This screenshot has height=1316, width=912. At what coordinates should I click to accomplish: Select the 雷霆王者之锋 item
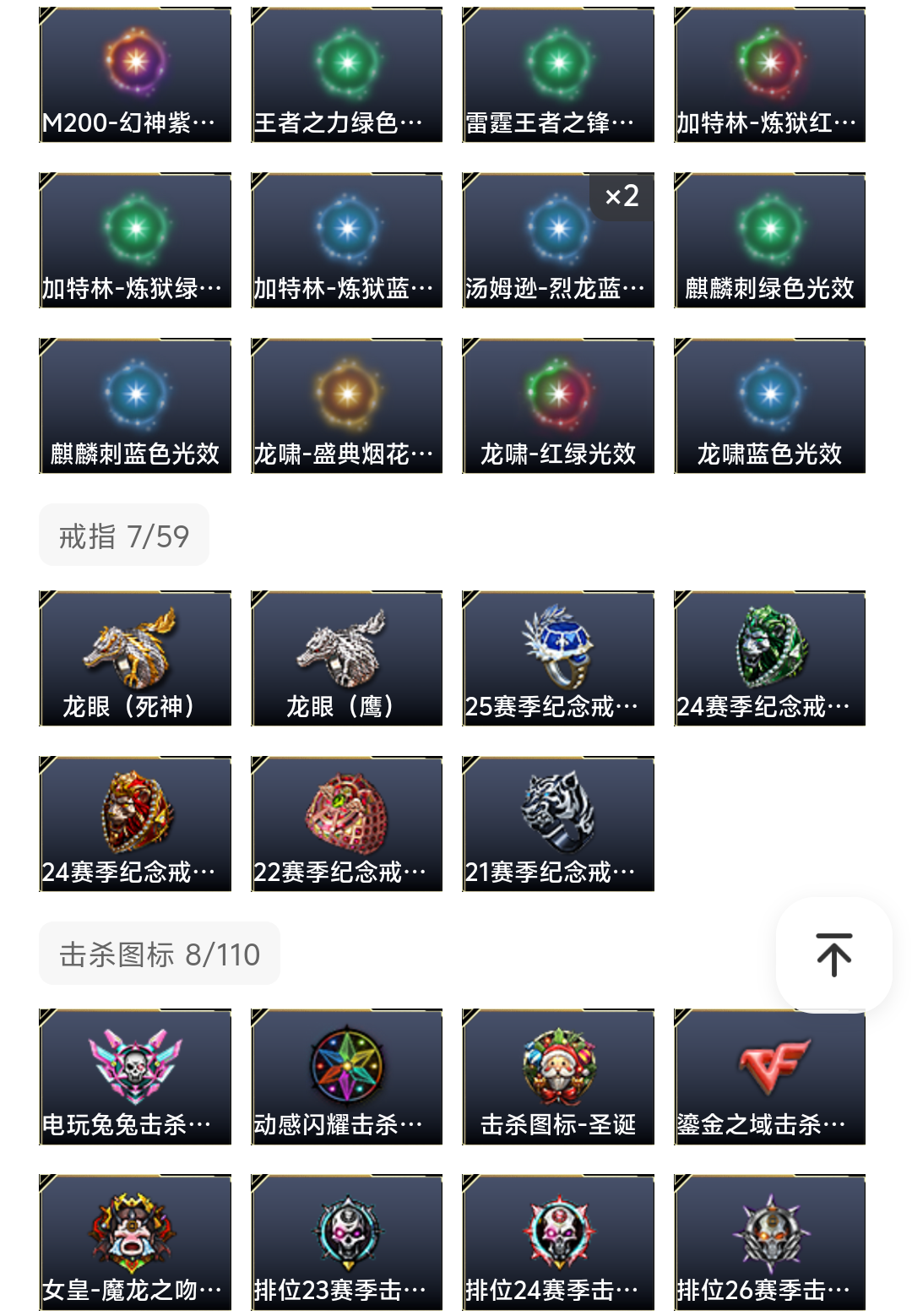pos(557,72)
